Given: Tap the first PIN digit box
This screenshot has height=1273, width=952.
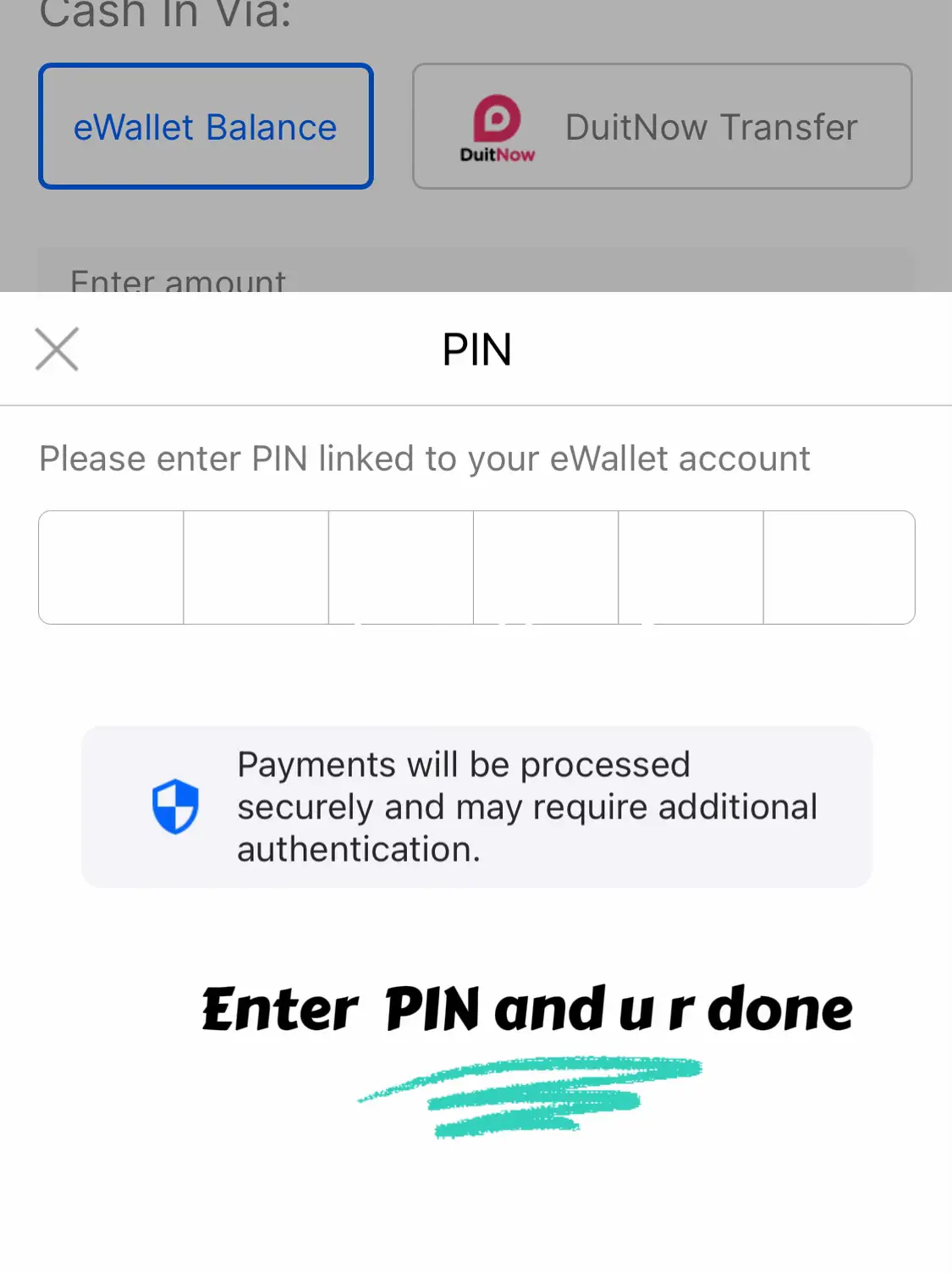Looking at the screenshot, I should pos(111,567).
